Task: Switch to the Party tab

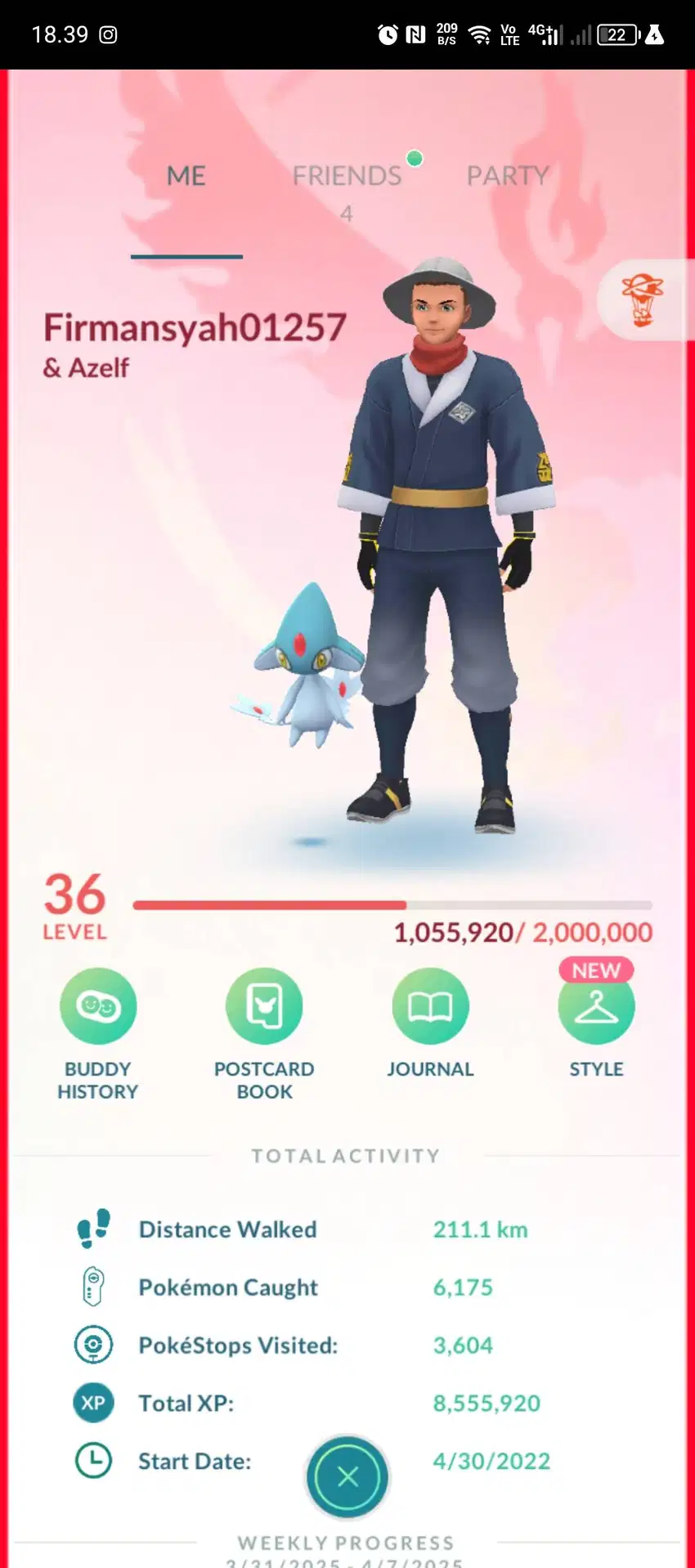Action: click(508, 176)
